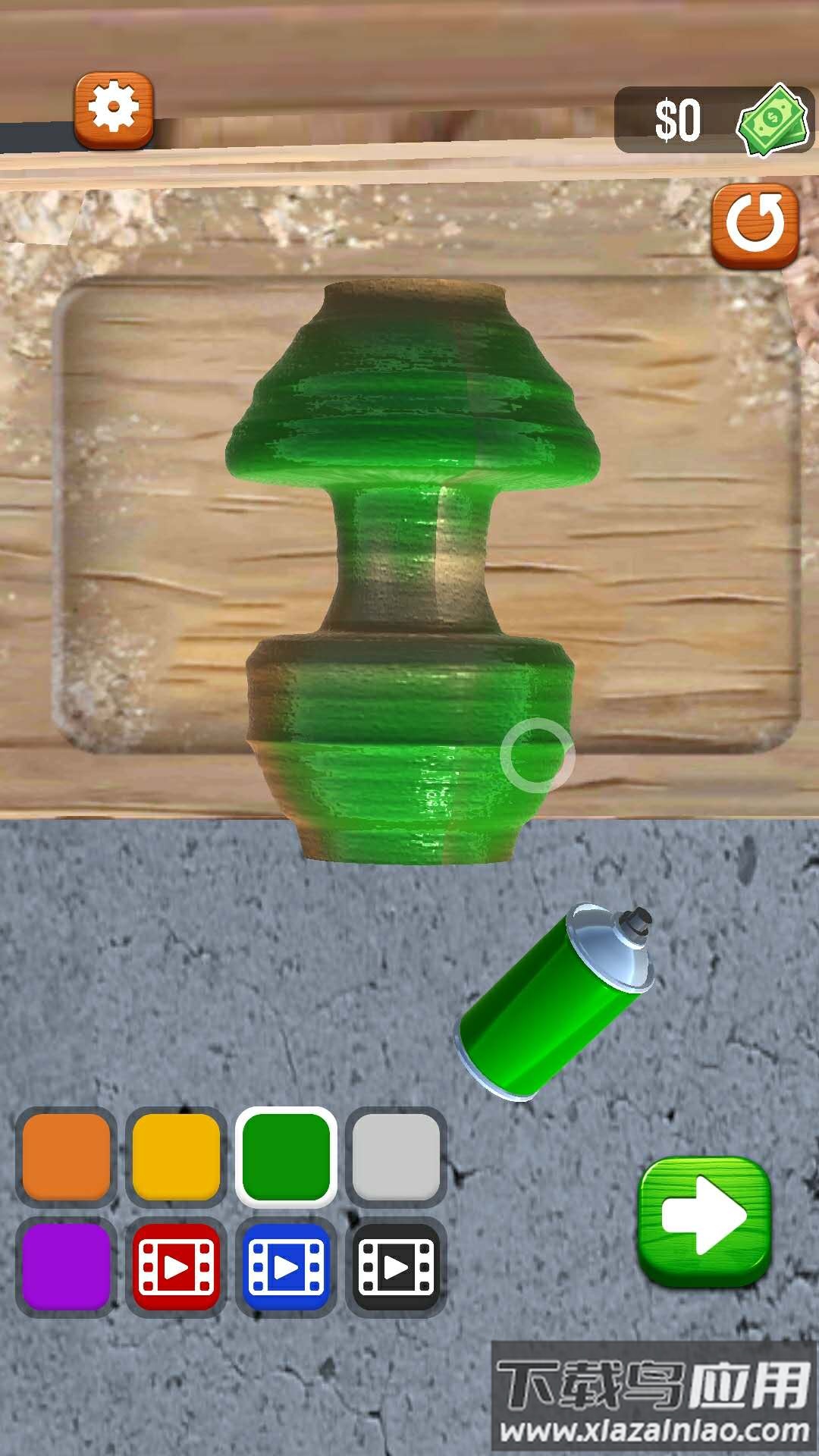Unlock red paint via video ad
This screenshot has height=1456, width=819.
176,1266
